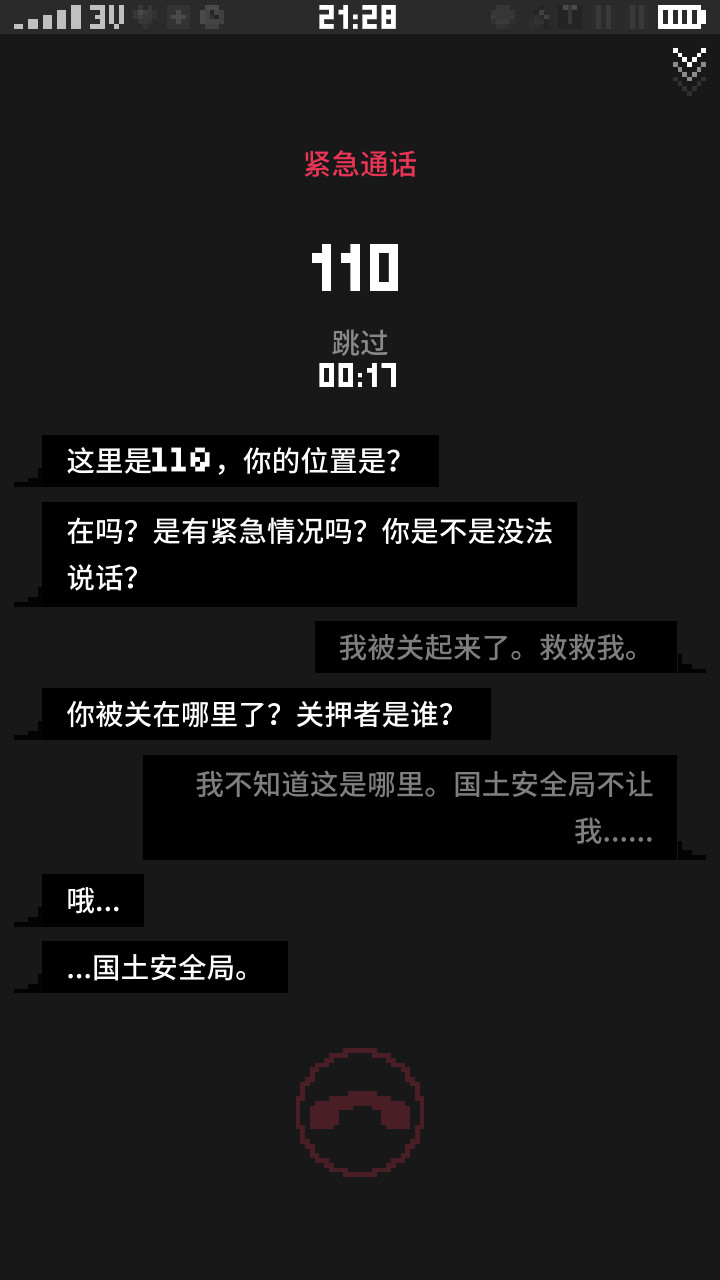The height and width of the screenshot is (1280, 720).
Task: Tap 跳过 to skip the call dialogue
Action: click(359, 343)
